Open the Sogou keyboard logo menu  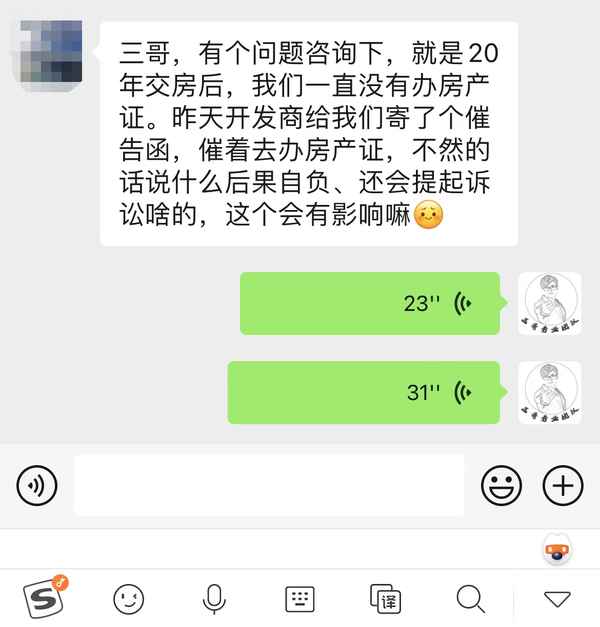click(44, 597)
